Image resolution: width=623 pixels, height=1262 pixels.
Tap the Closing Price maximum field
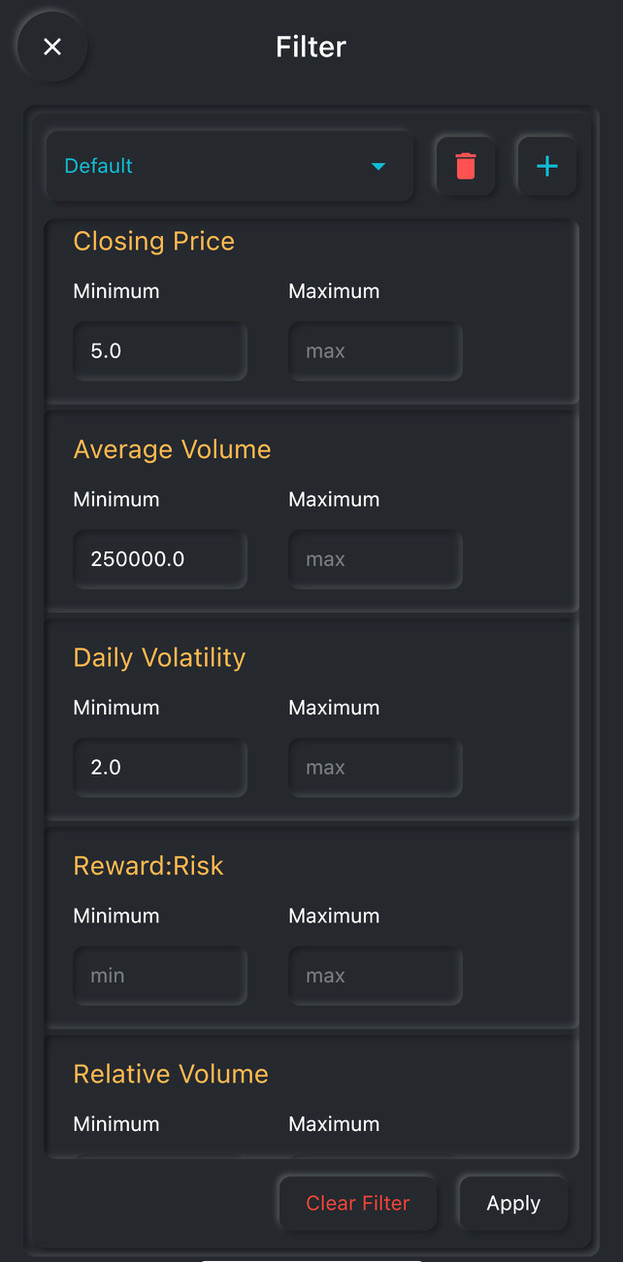coord(376,351)
